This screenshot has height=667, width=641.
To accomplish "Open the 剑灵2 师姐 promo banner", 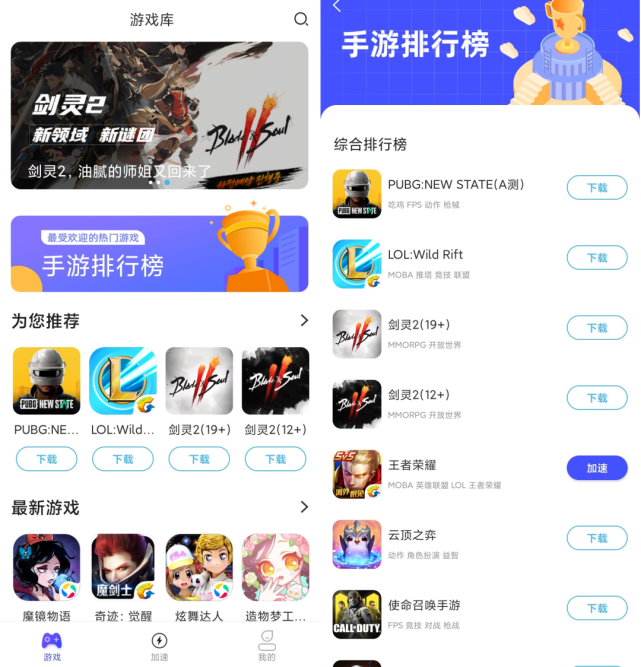I will pyautogui.click(x=159, y=115).
